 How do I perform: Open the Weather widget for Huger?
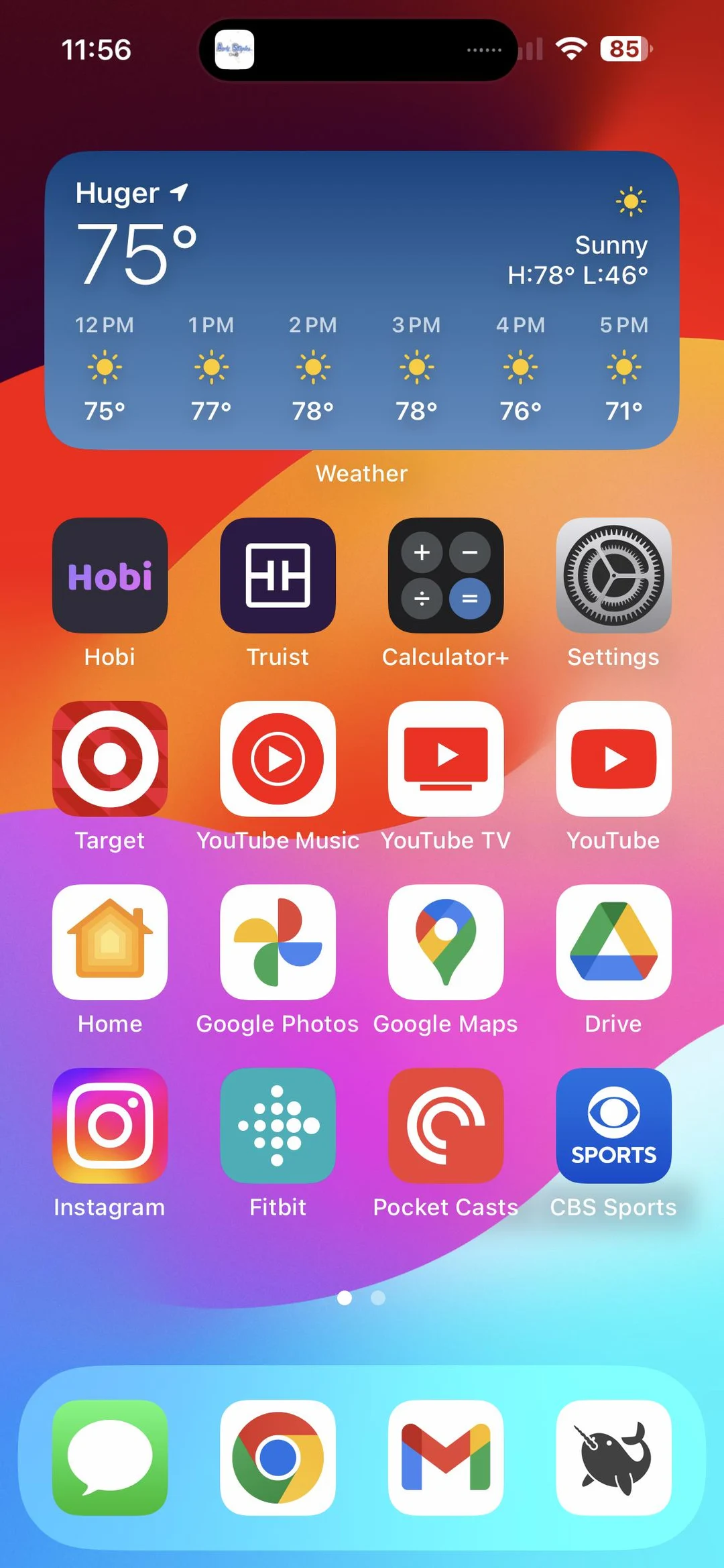[x=362, y=300]
